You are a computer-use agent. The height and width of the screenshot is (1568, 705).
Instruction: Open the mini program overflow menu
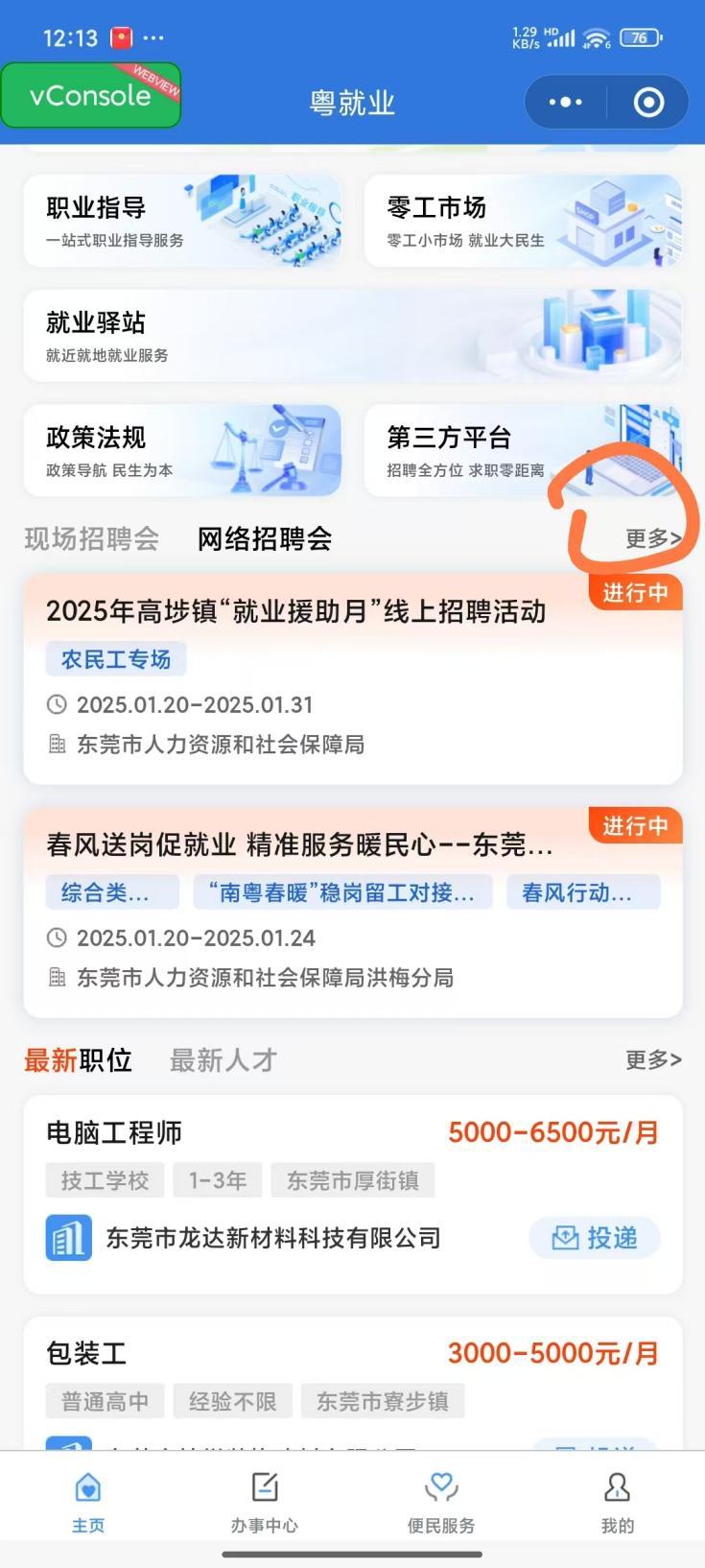click(x=565, y=102)
